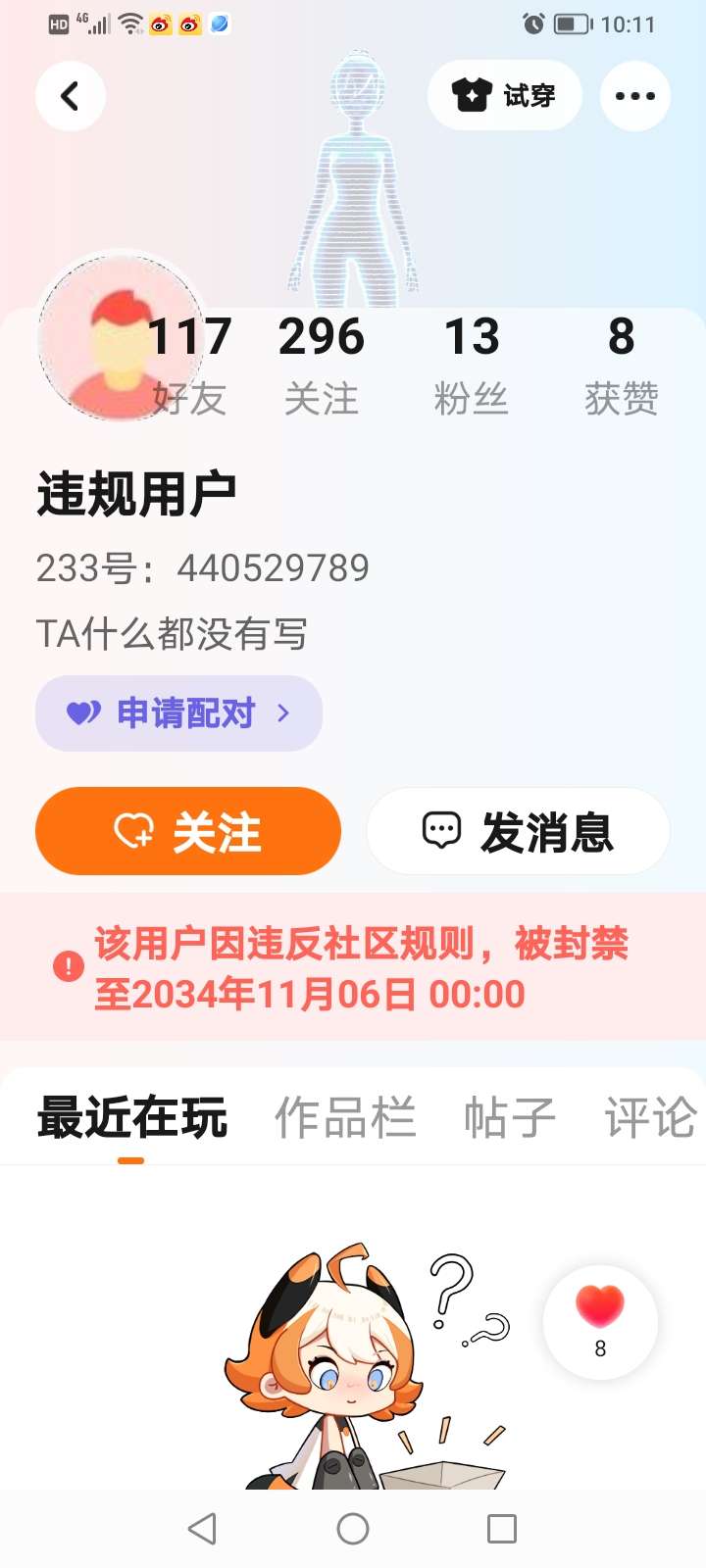Image resolution: width=706 pixels, height=1568 pixels.
Task: Follow this user with 关注
Action: [188, 832]
